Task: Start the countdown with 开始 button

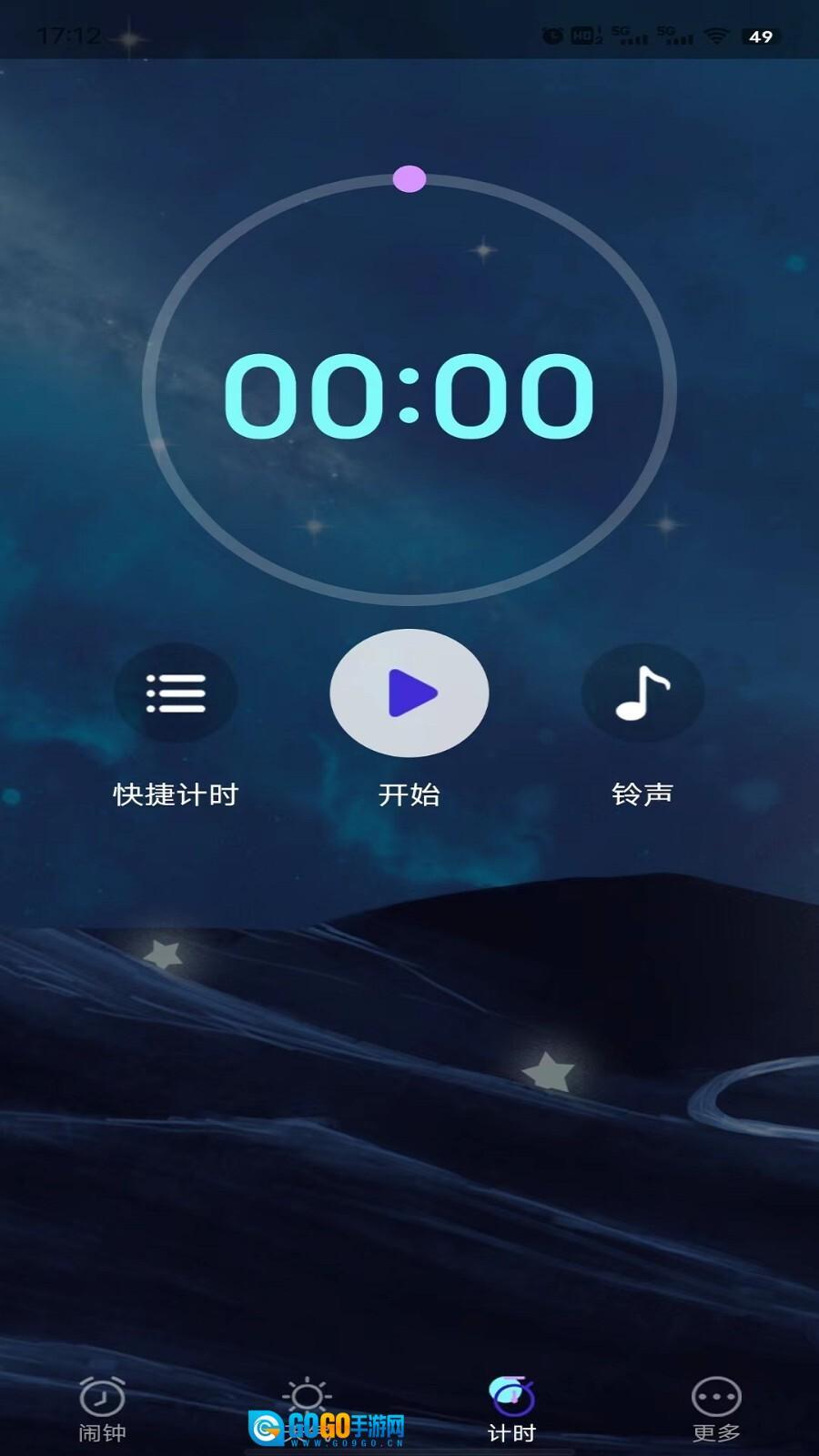Action: [x=409, y=693]
